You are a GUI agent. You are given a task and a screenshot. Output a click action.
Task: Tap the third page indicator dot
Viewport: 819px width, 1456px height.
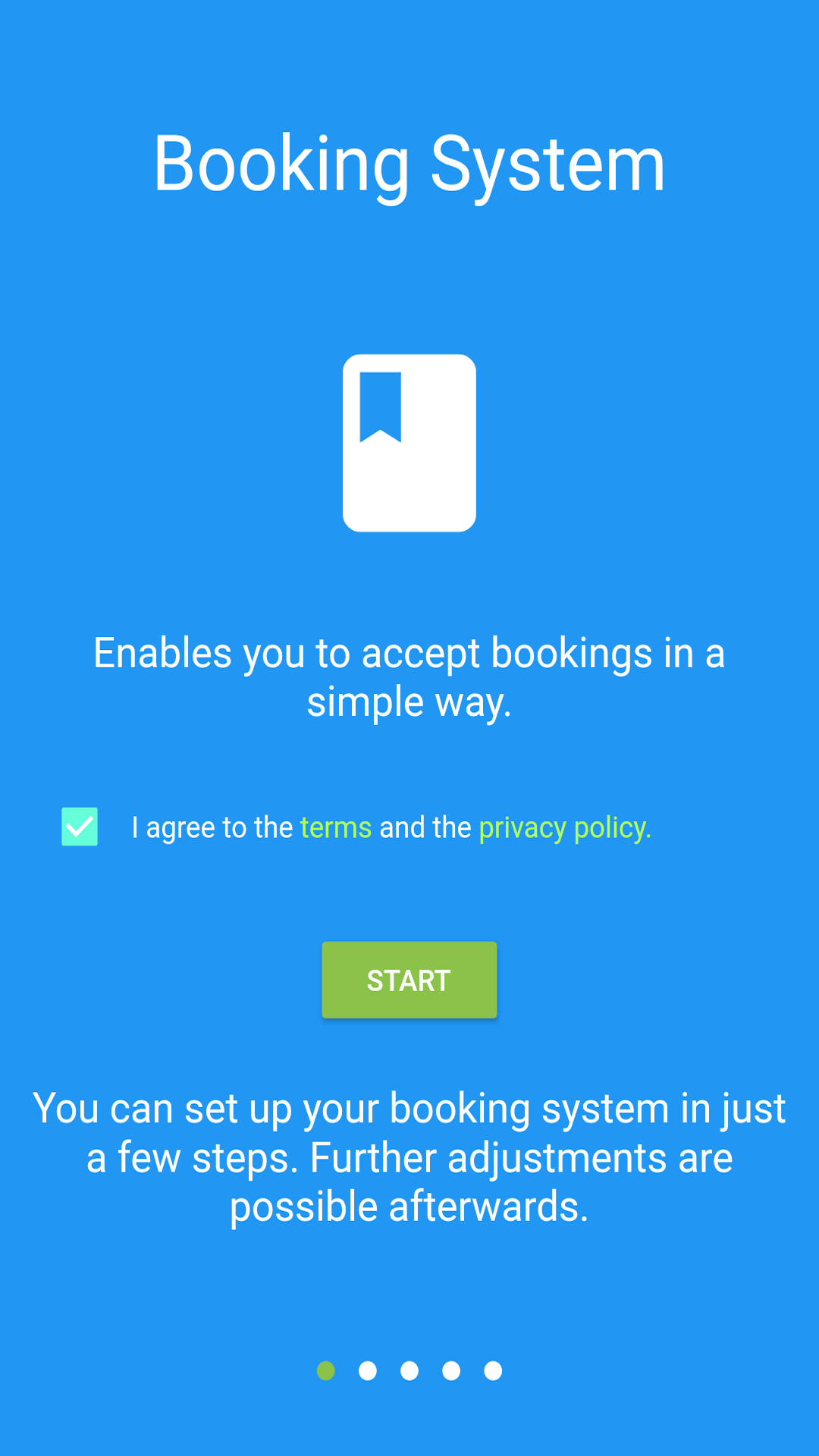coord(409,1371)
